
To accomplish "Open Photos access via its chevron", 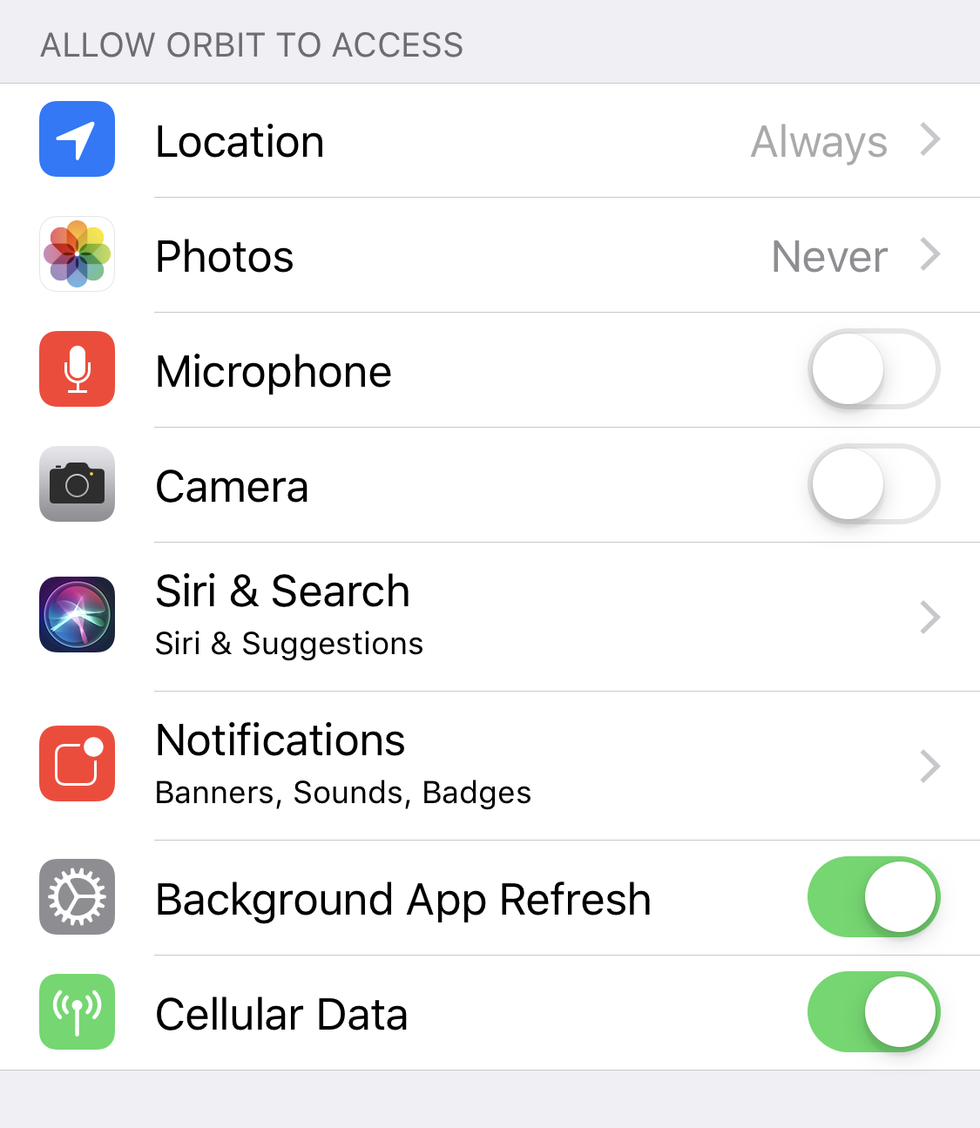I will pos(929,255).
